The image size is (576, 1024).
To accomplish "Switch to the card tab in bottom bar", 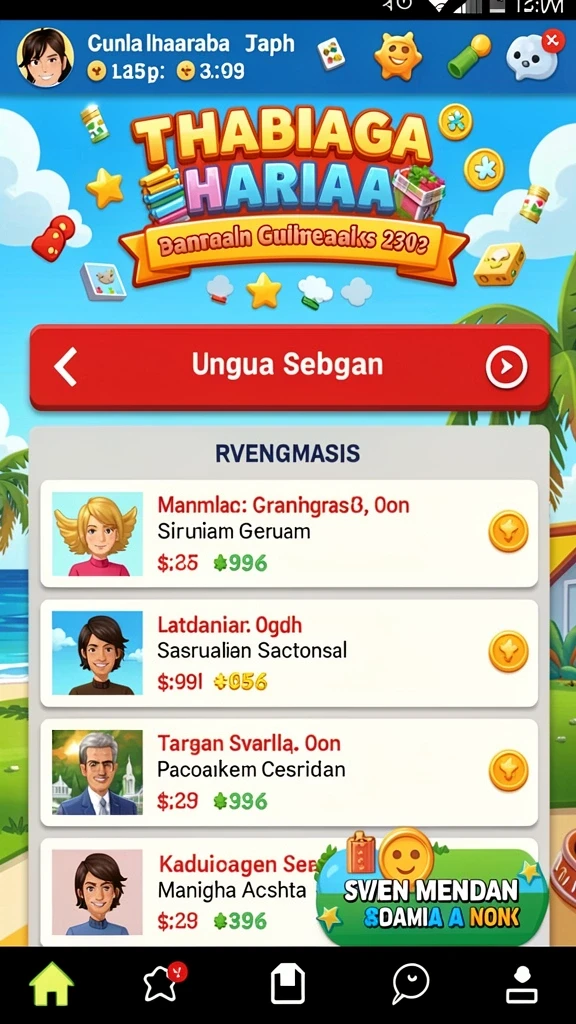I will 288,984.
